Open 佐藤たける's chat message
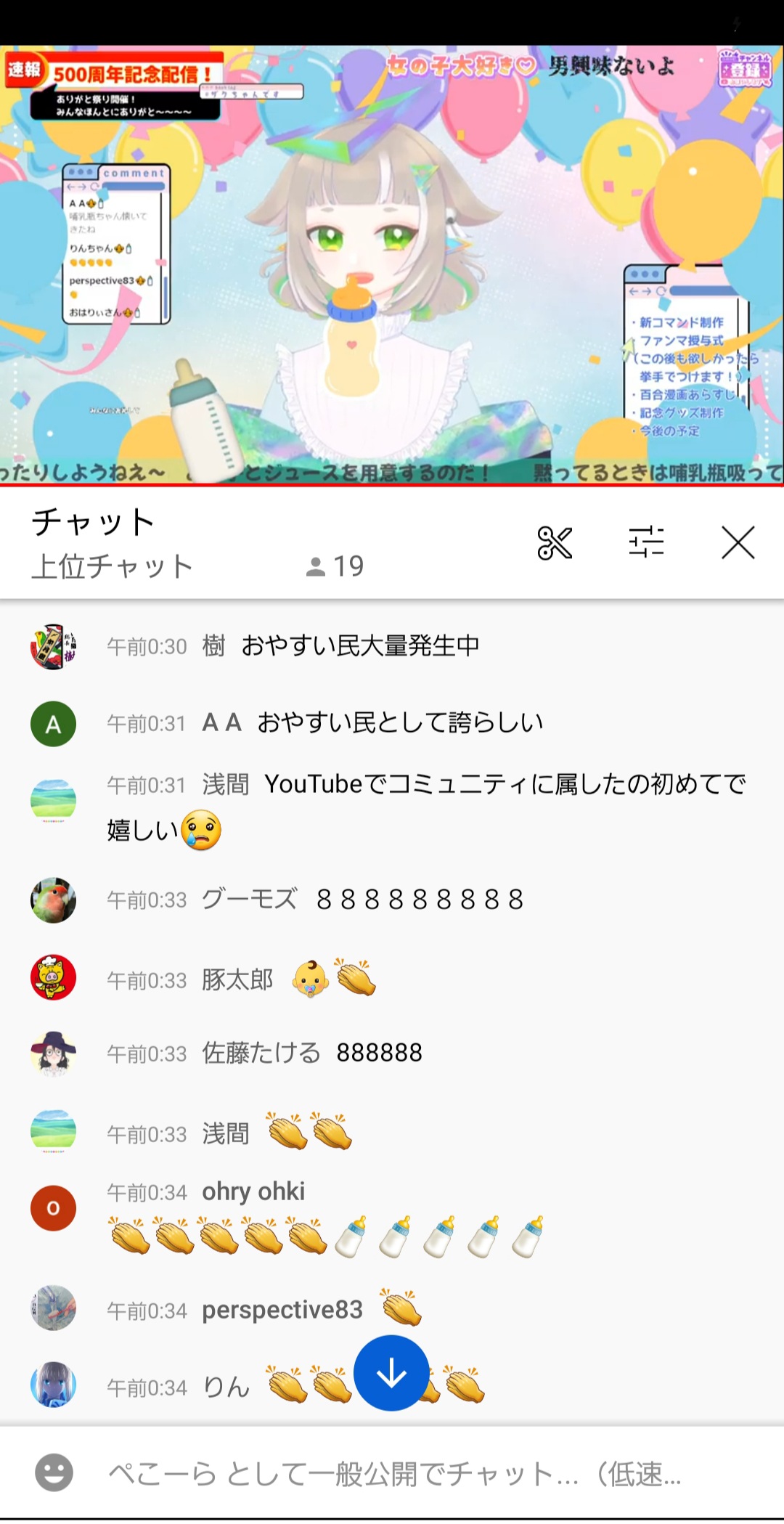The width and height of the screenshot is (784, 1524). click(x=392, y=1053)
